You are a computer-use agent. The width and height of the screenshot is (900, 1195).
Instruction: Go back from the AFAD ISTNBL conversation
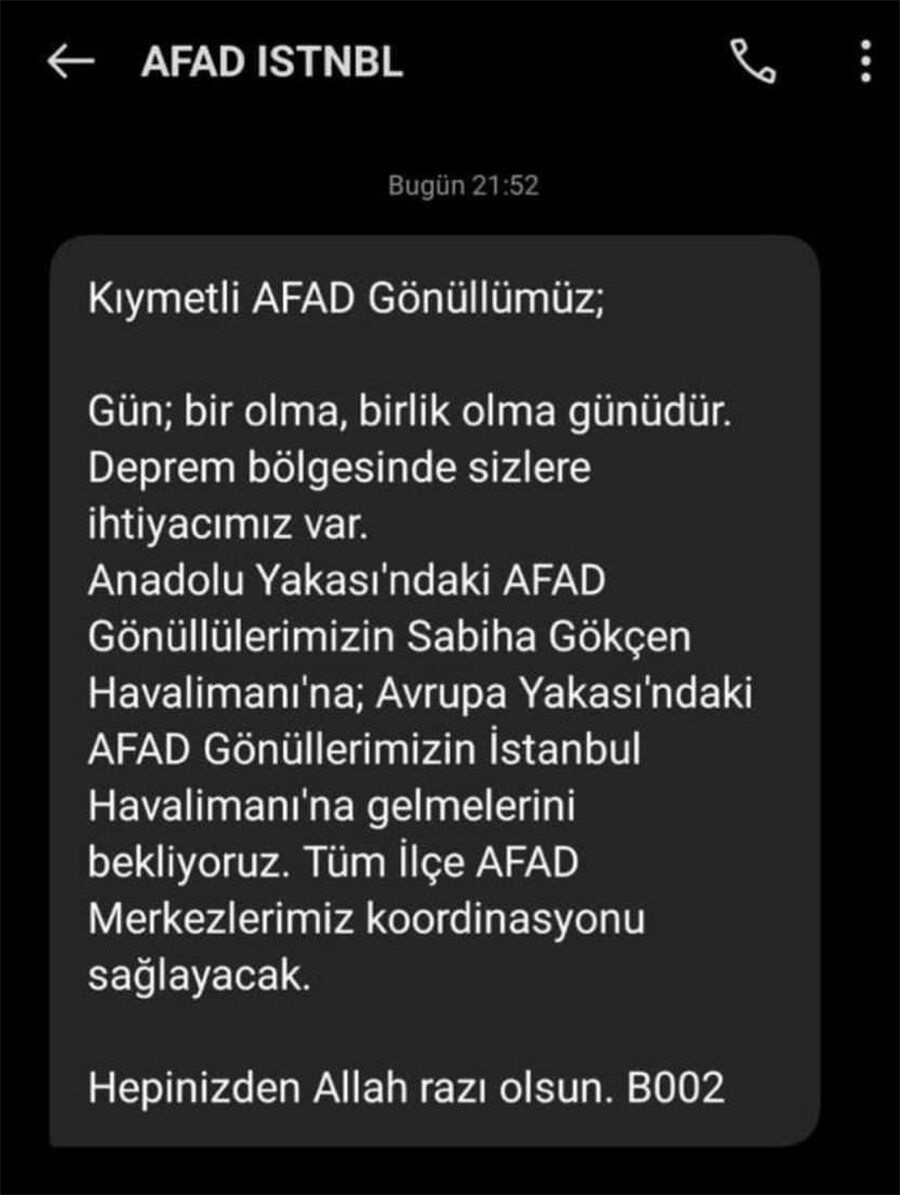[70, 61]
